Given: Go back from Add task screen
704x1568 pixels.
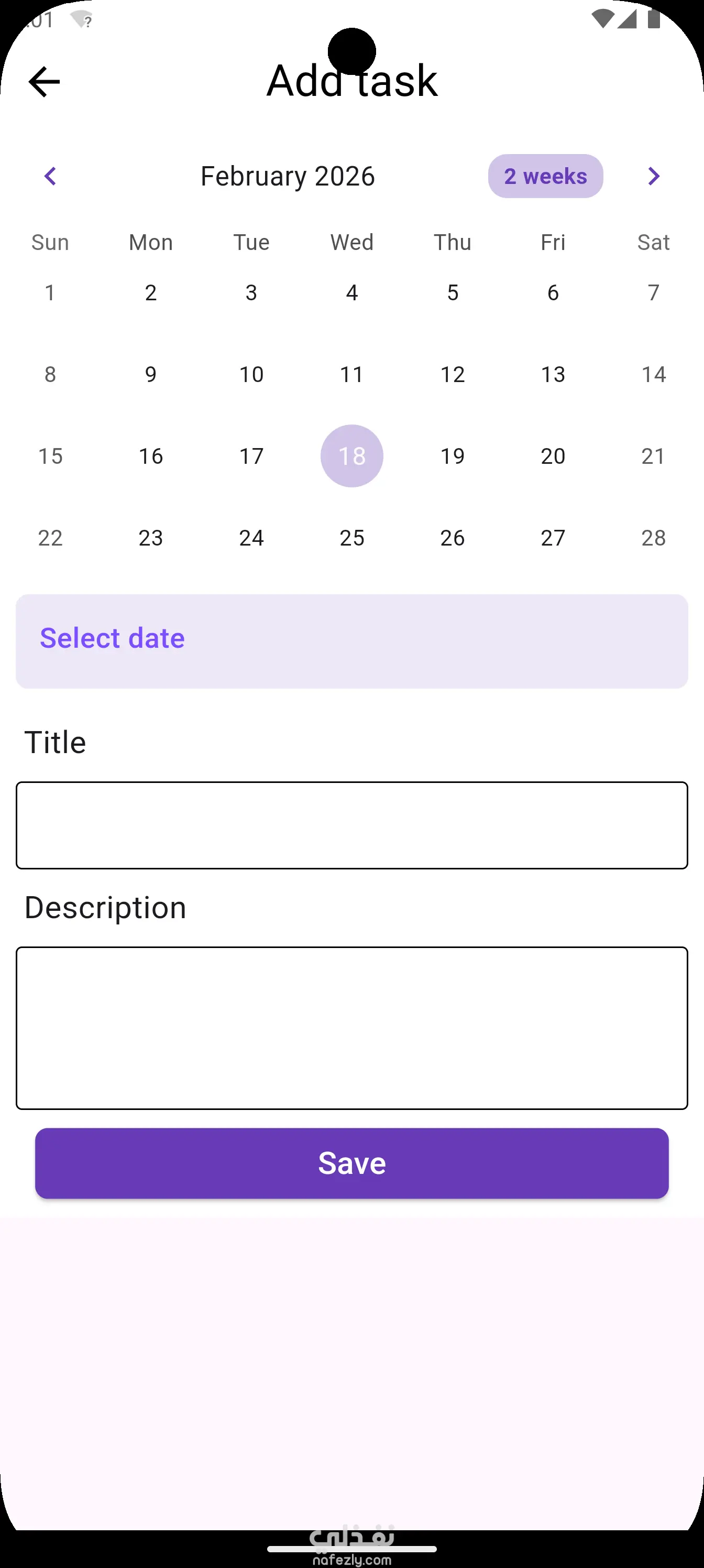Looking at the screenshot, I should (44, 82).
